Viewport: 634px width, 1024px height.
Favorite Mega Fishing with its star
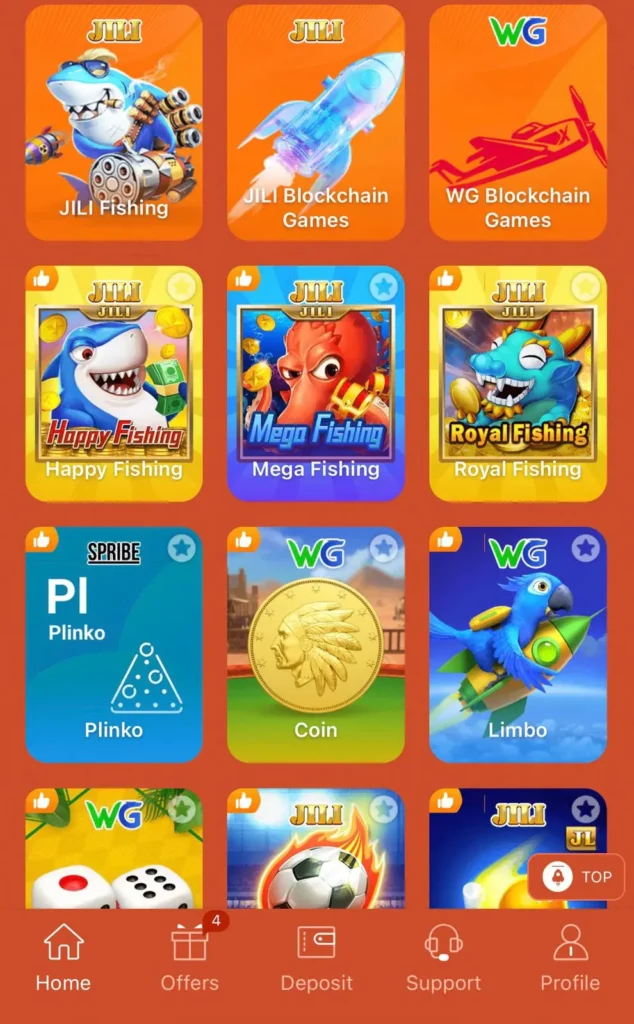tap(383, 287)
